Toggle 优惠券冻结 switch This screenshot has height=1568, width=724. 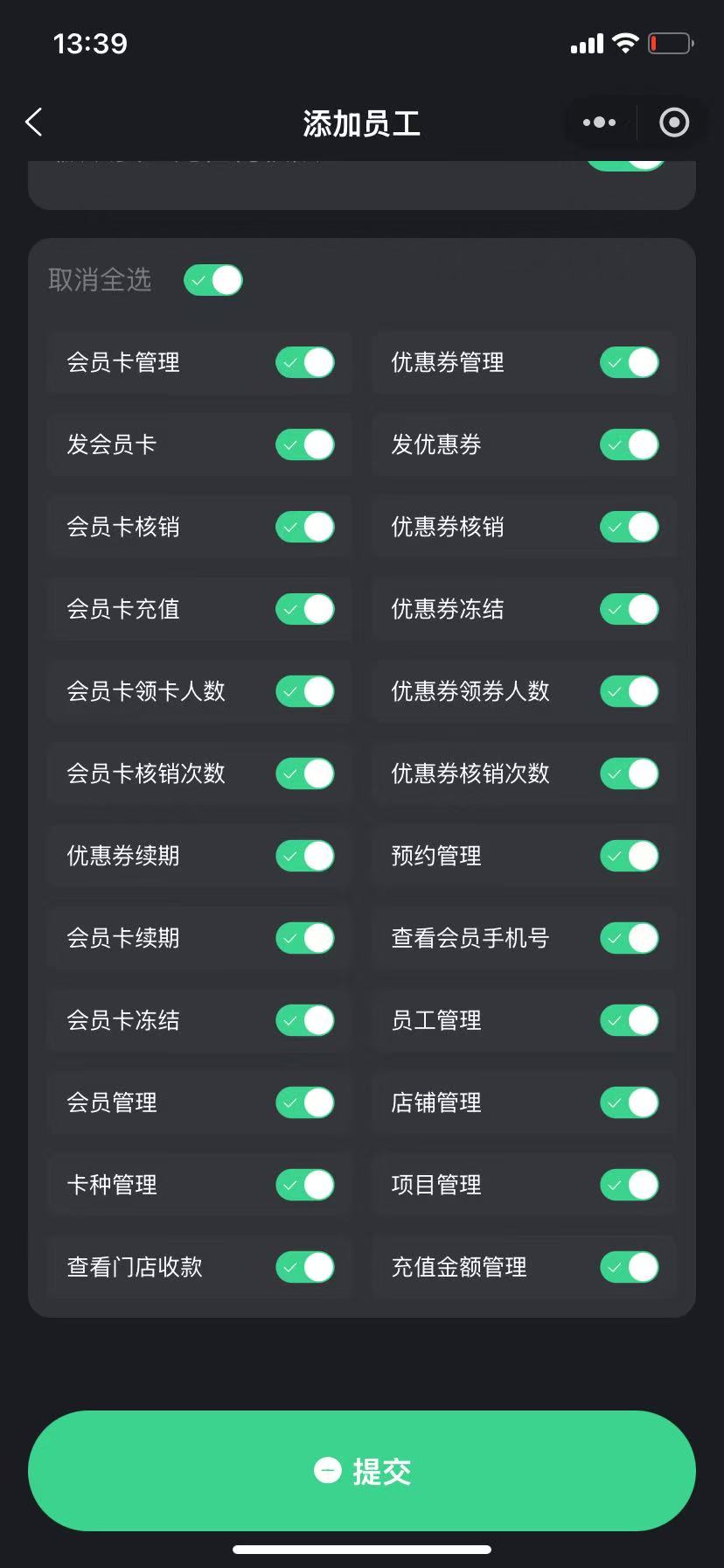630,609
